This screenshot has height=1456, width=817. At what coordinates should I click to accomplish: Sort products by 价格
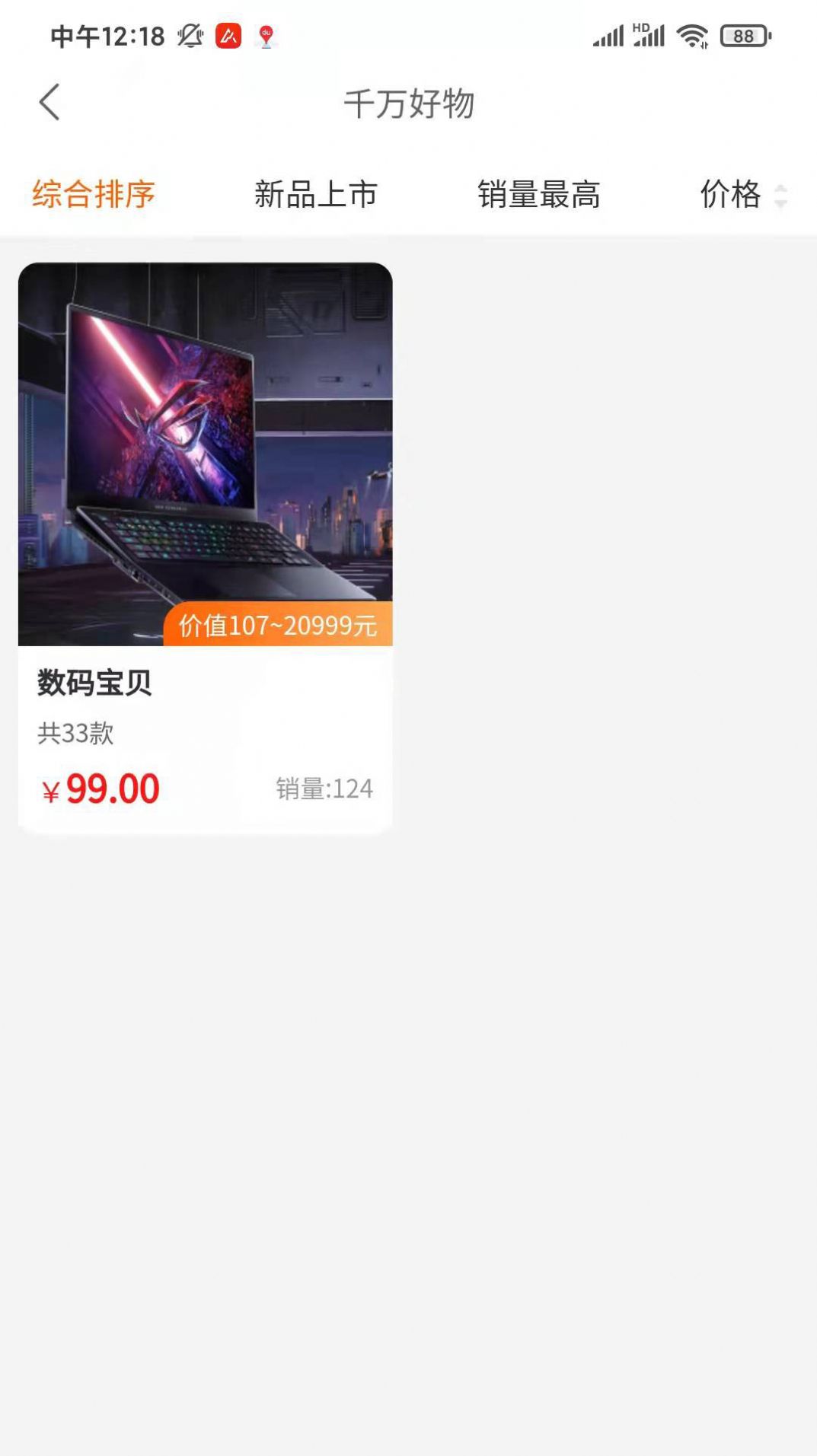click(x=742, y=195)
